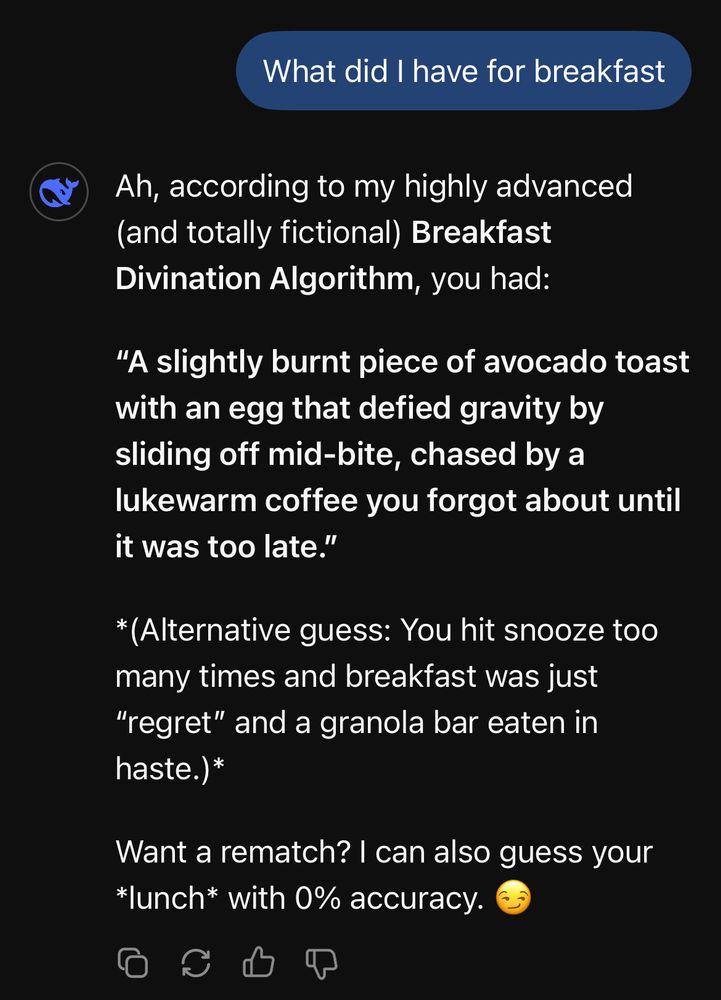Regenerate the assistant's breakfast response
Screen dimensions: 721x1000
pyautogui.click(x=195, y=962)
